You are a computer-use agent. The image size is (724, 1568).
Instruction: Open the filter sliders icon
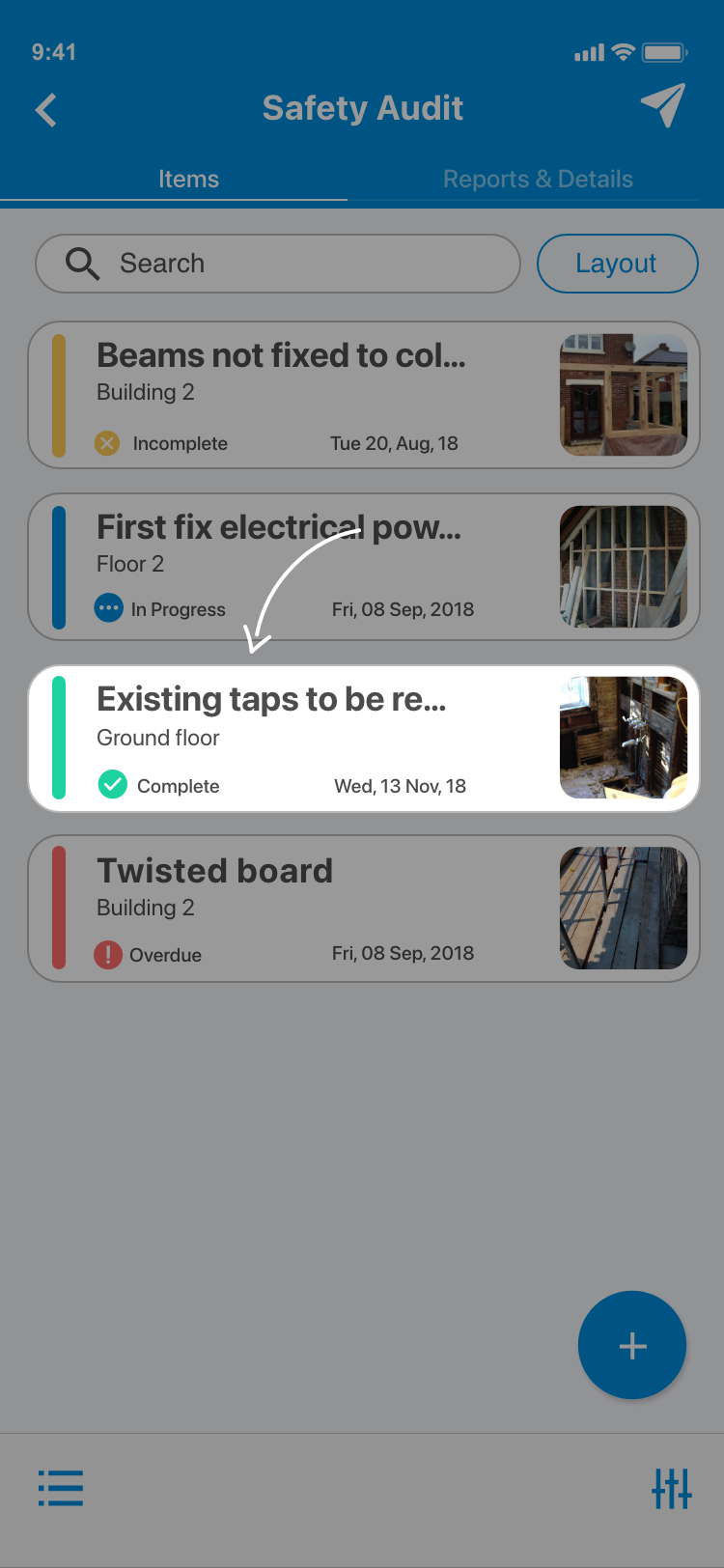coord(671,1488)
